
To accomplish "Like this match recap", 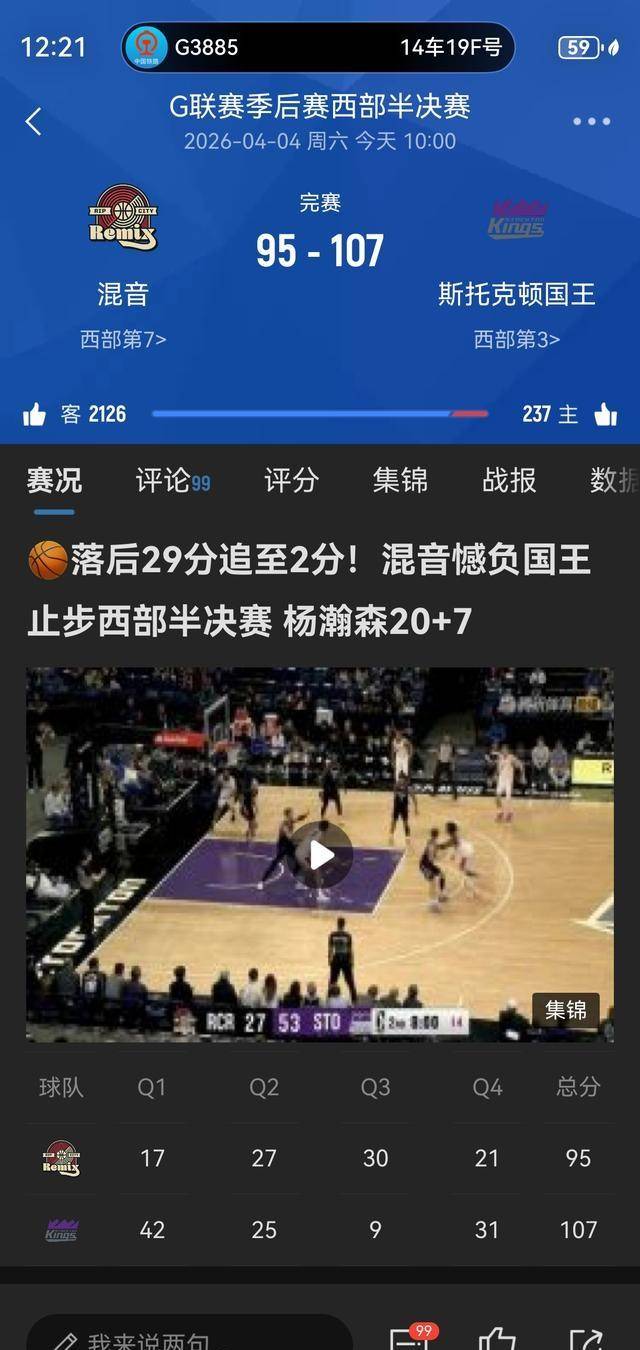I will [497, 1338].
